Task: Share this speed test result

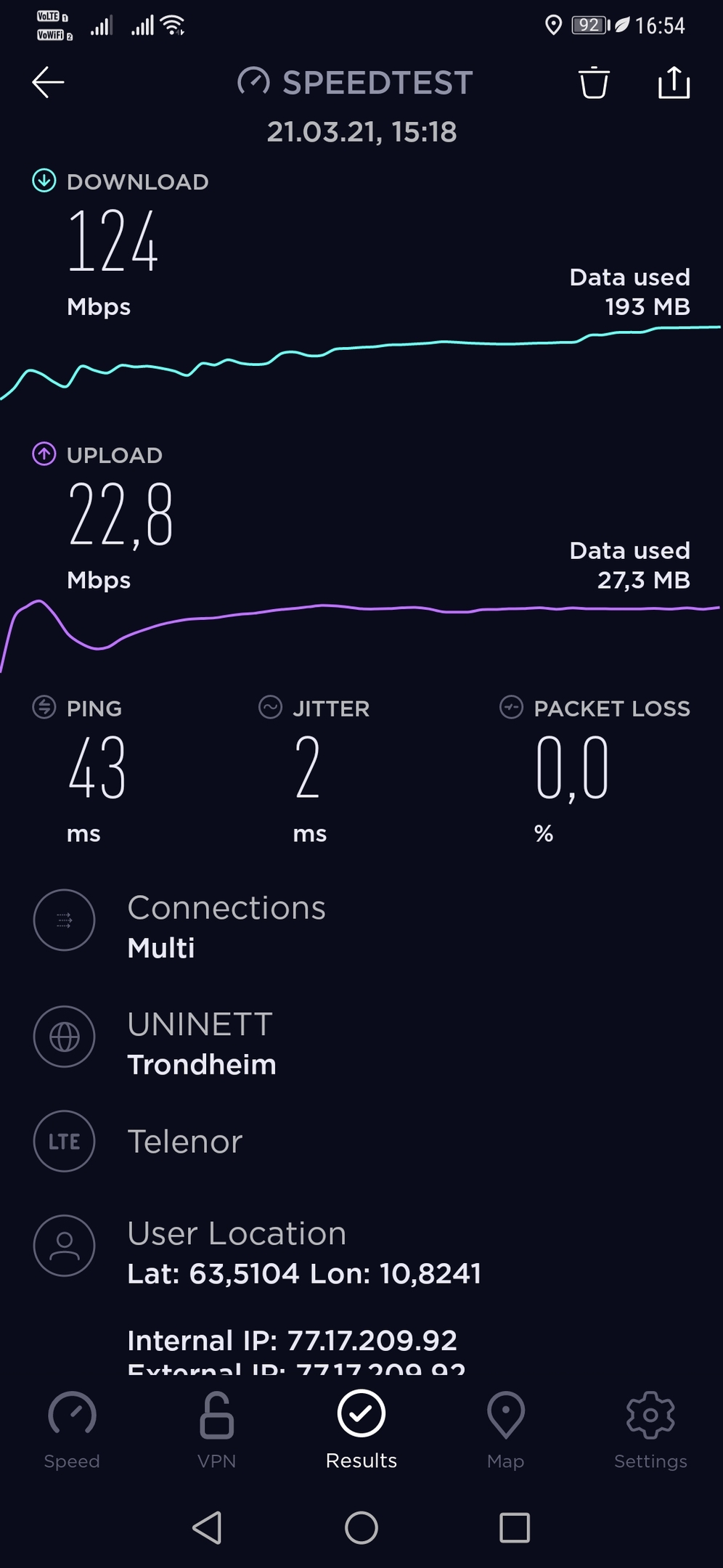Action: coord(674,82)
